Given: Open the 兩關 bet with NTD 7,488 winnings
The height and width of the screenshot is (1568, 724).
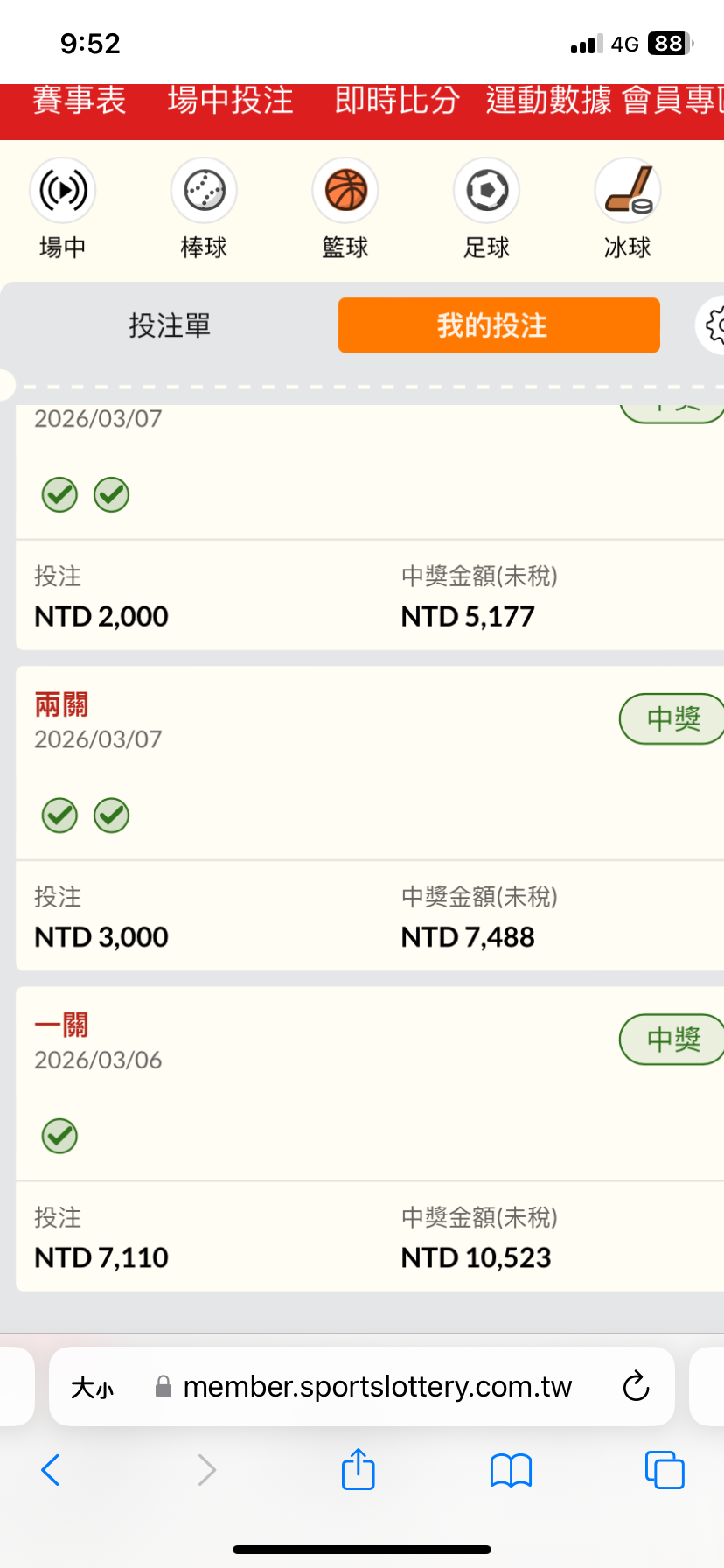Looking at the screenshot, I should click(367, 761).
